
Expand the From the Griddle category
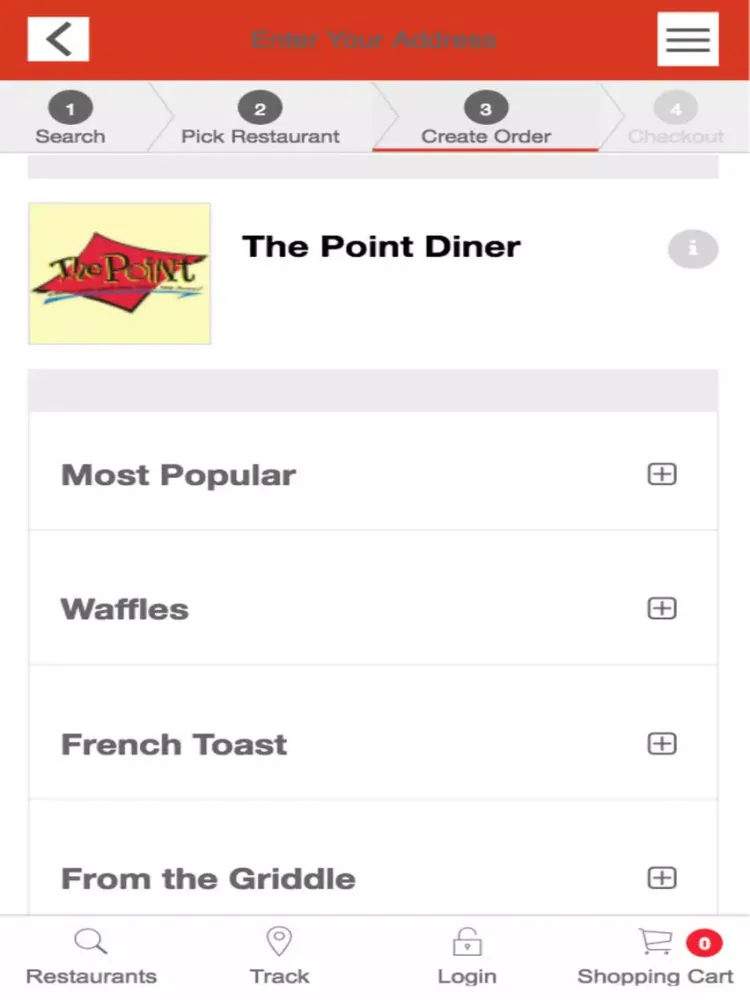[661, 878]
